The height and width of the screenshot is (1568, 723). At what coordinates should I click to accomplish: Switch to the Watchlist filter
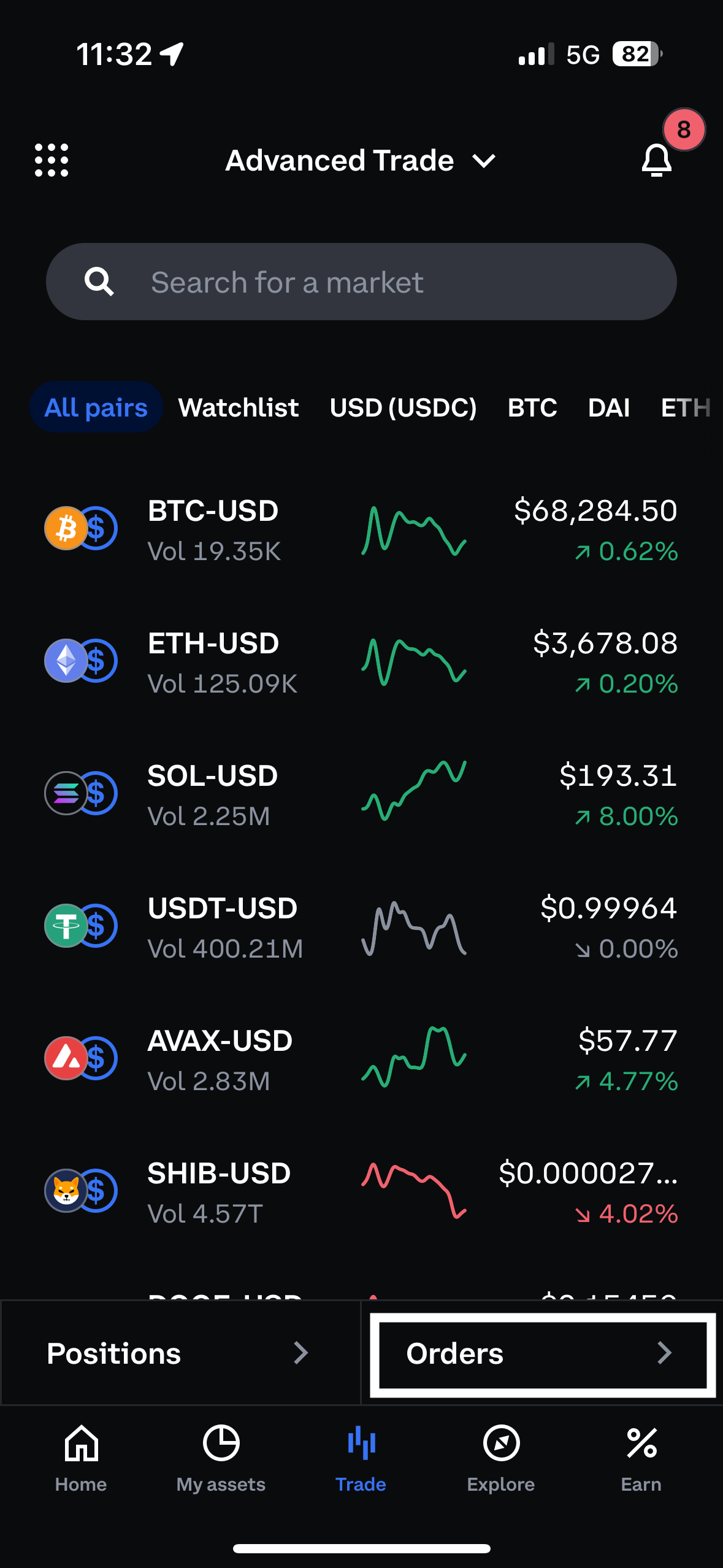point(238,407)
